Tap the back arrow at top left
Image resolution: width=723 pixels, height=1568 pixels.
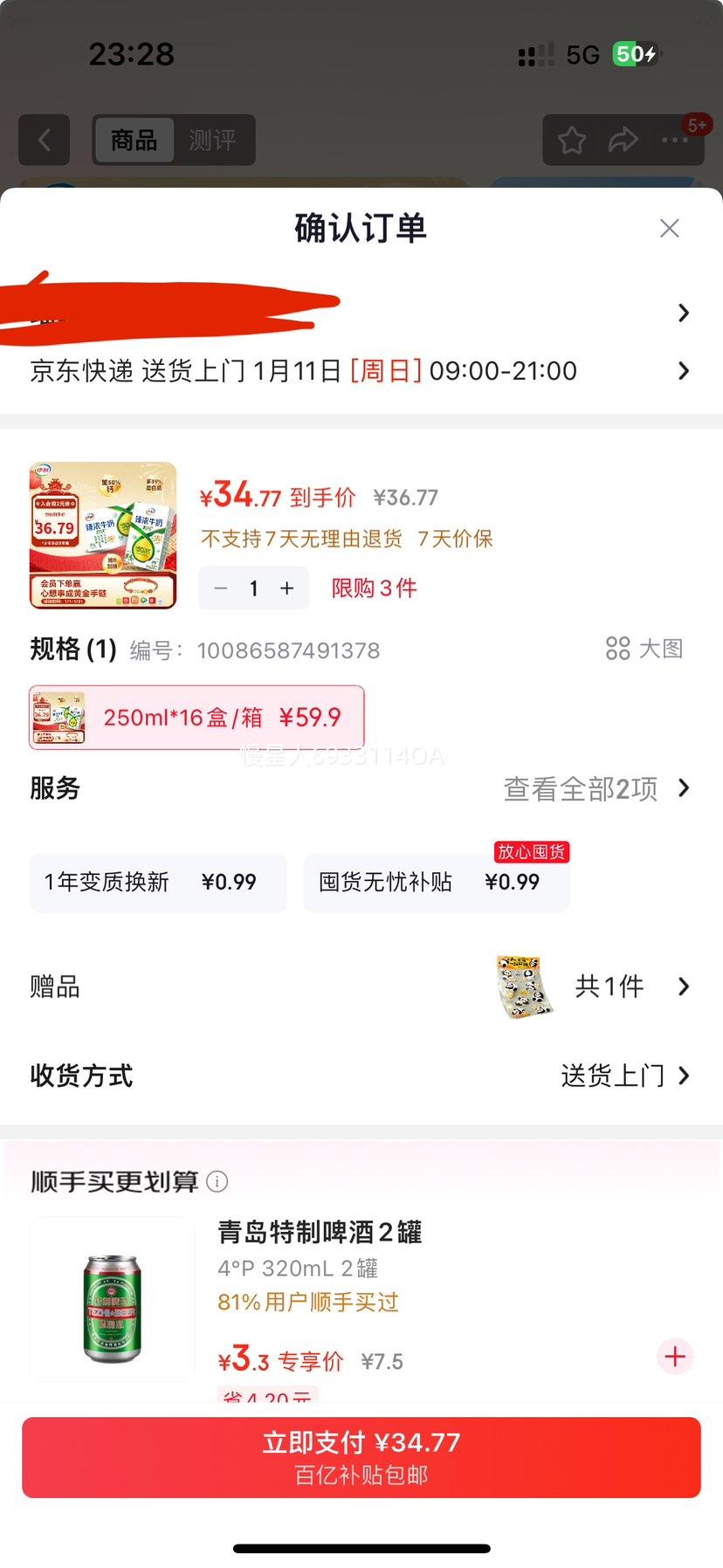click(45, 140)
